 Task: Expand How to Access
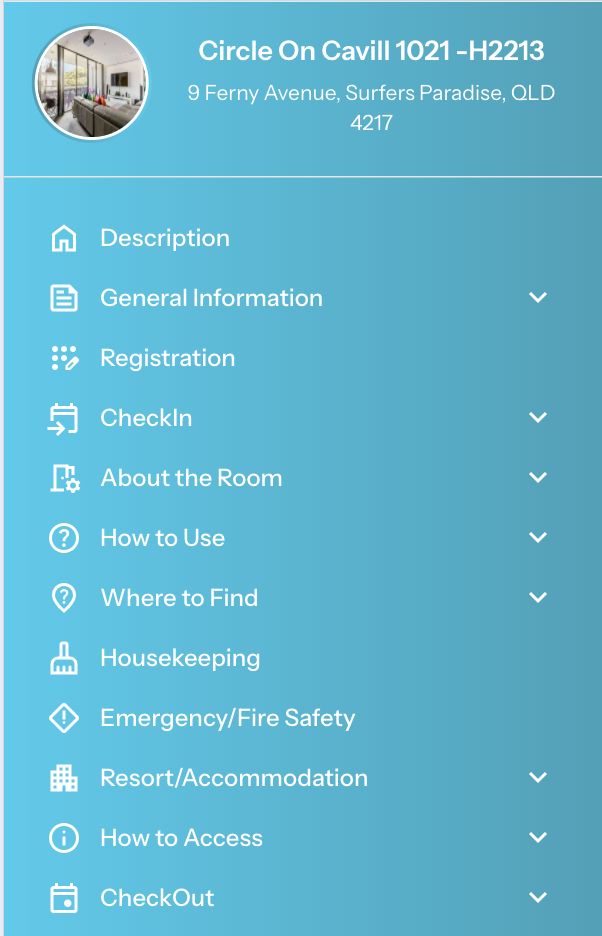coord(538,838)
